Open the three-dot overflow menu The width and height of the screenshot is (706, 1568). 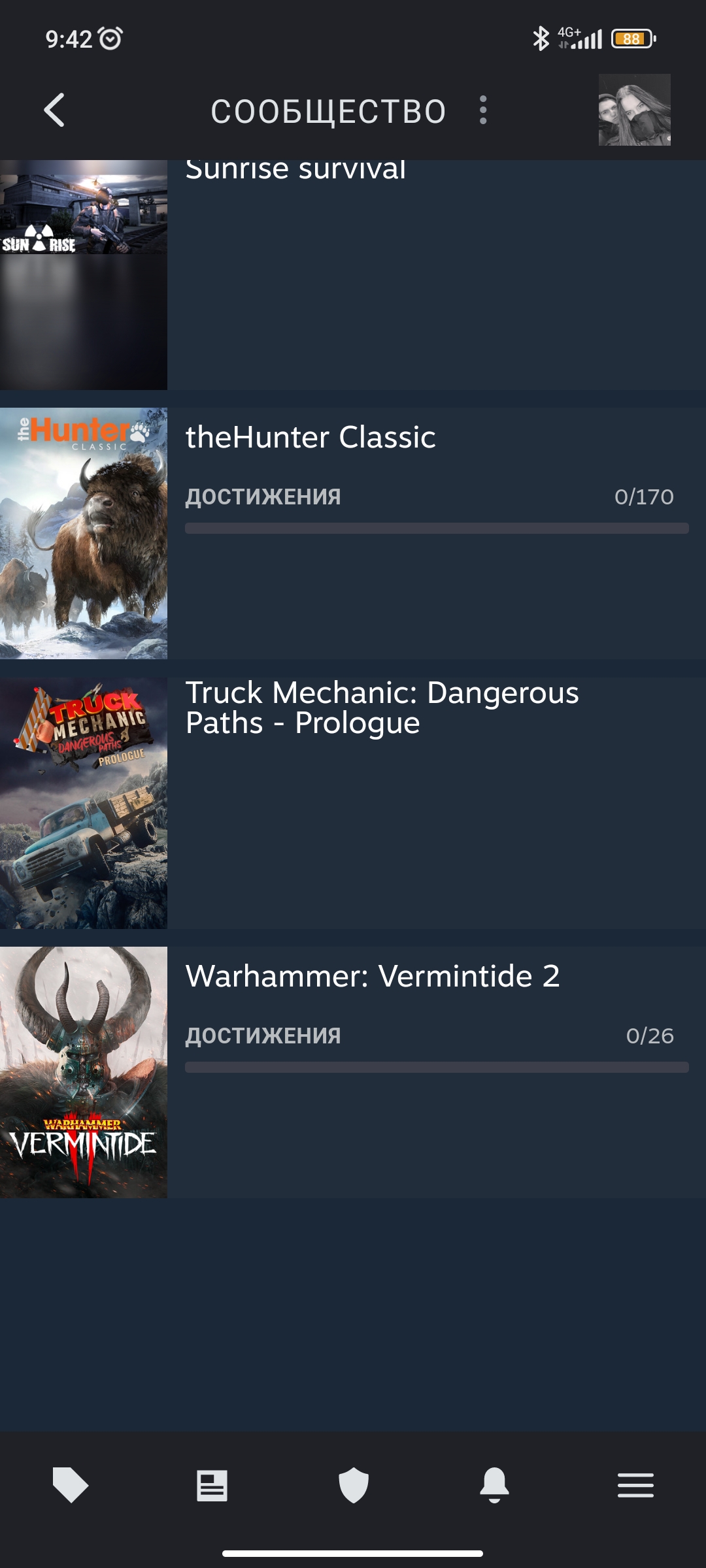point(483,110)
